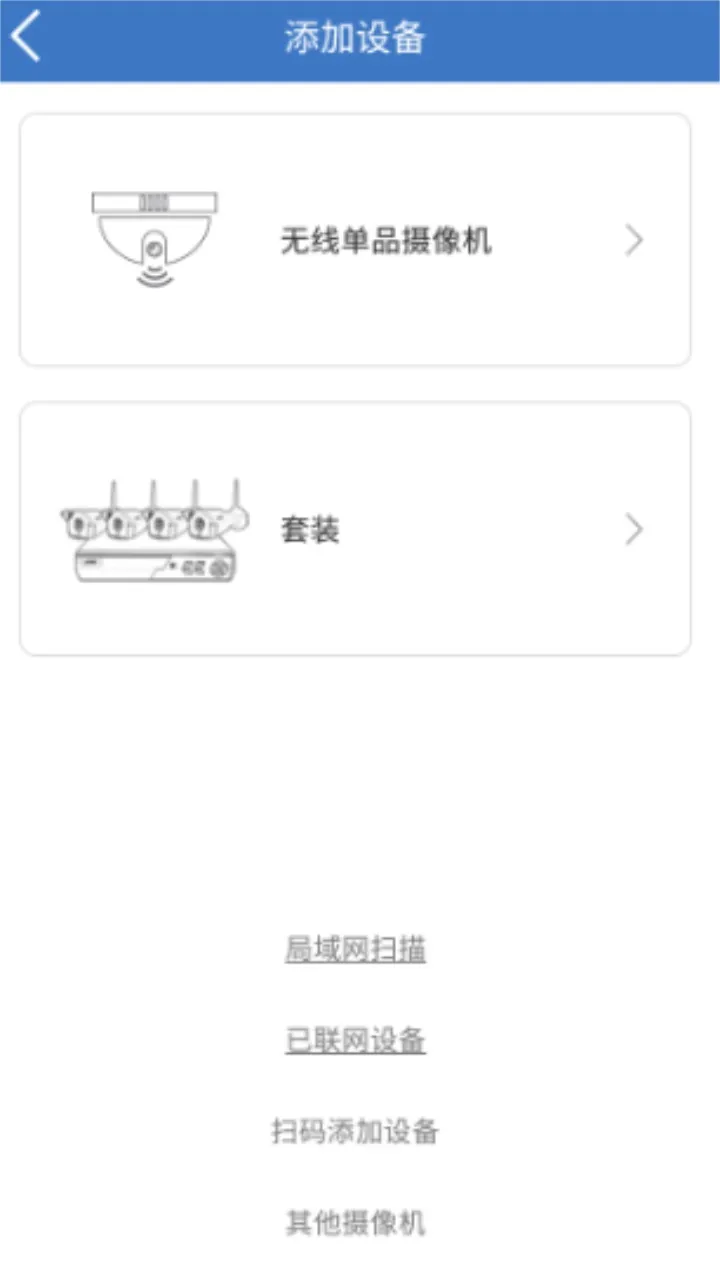Select the 套装 kit card
This screenshot has width=720, height=1280.
355,529
